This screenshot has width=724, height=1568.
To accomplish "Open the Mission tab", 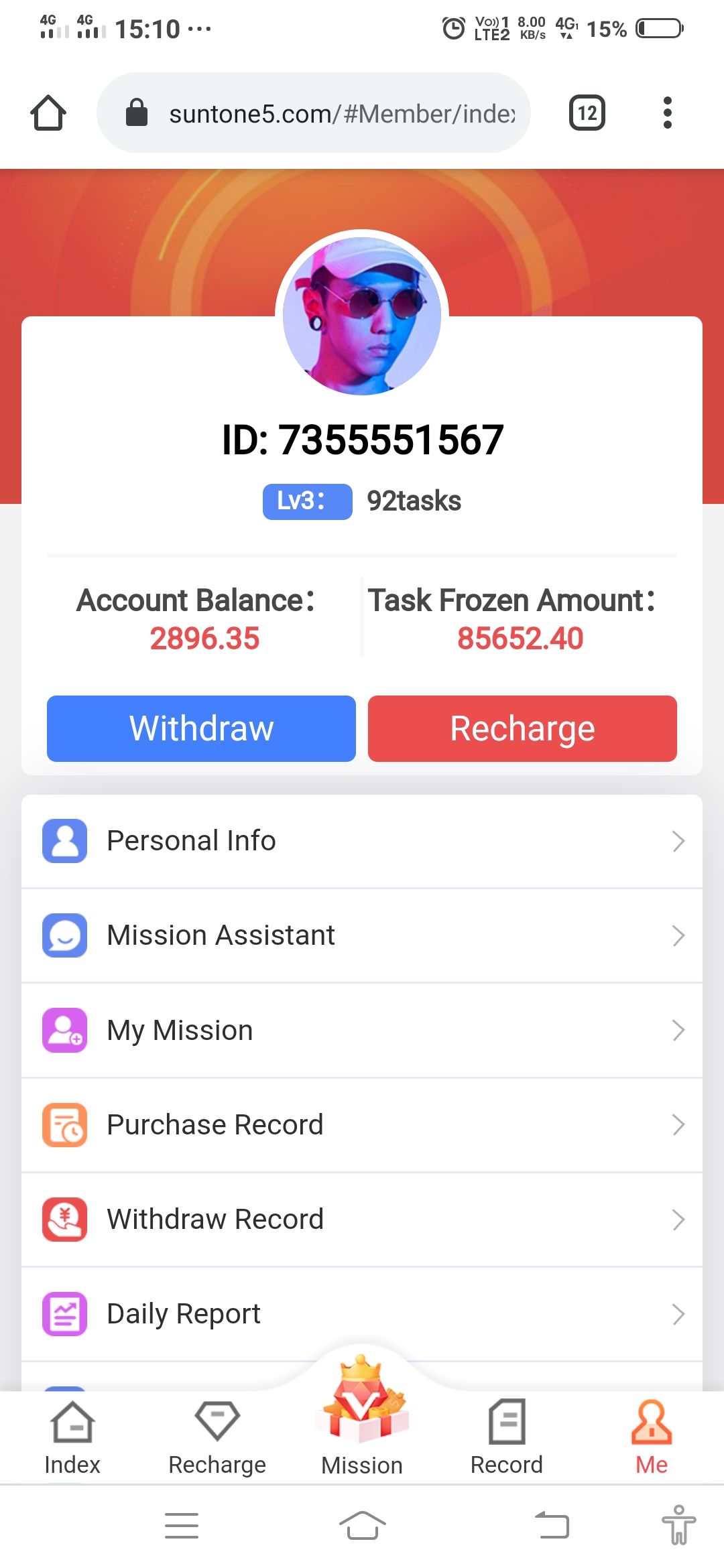I will pos(362,1427).
